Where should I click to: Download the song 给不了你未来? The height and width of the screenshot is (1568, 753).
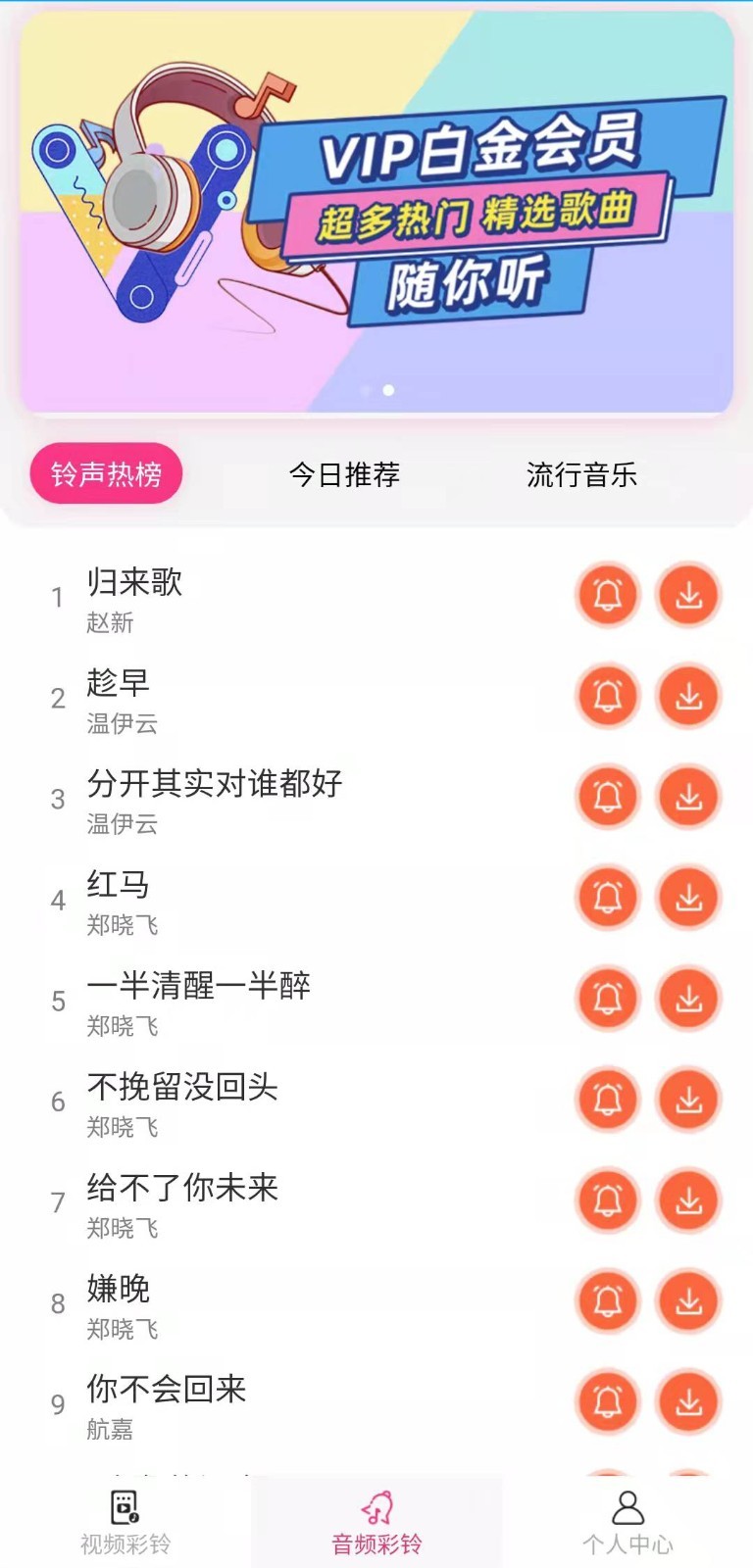(x=689, y=1200)
